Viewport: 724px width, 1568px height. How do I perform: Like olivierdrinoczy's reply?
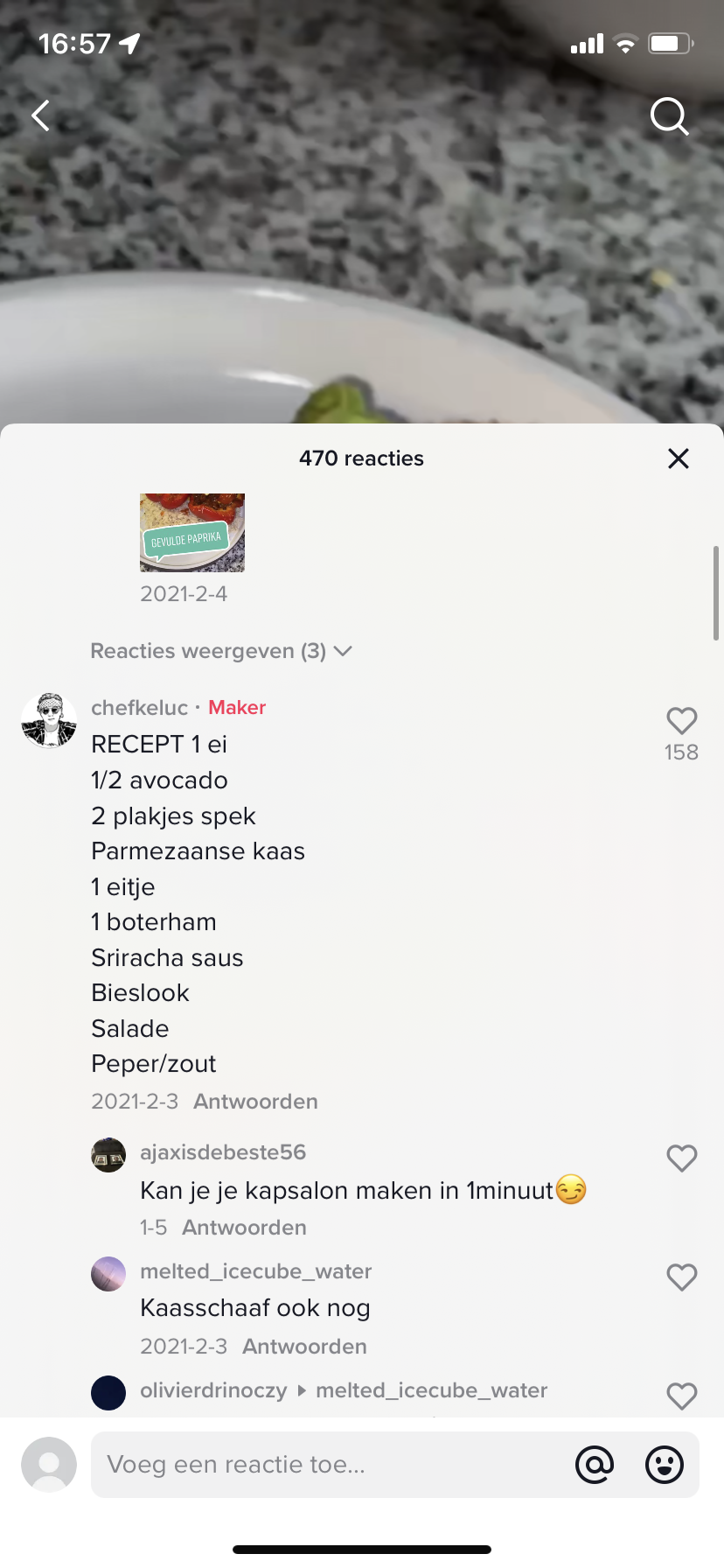[681, 1396]
